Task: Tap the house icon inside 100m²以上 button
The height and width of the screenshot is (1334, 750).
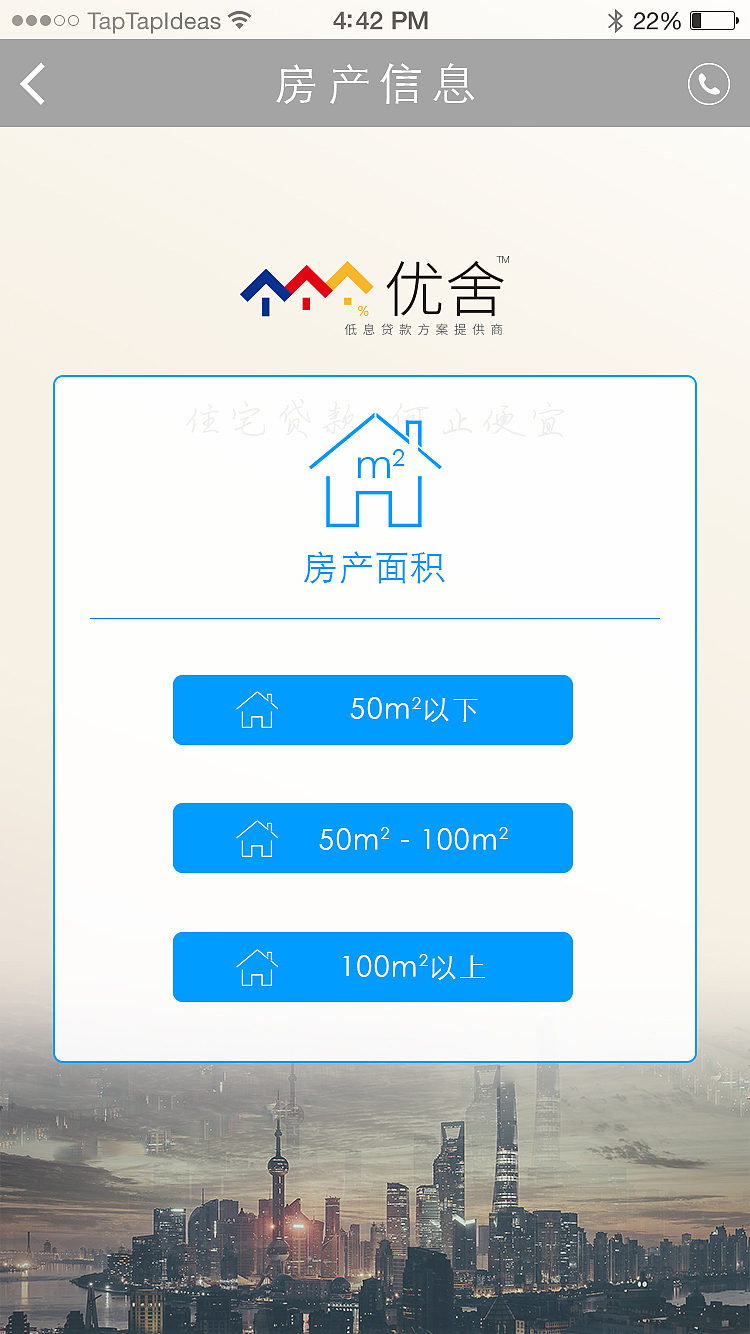Action: pyautogui.click(x=255, y=967)
